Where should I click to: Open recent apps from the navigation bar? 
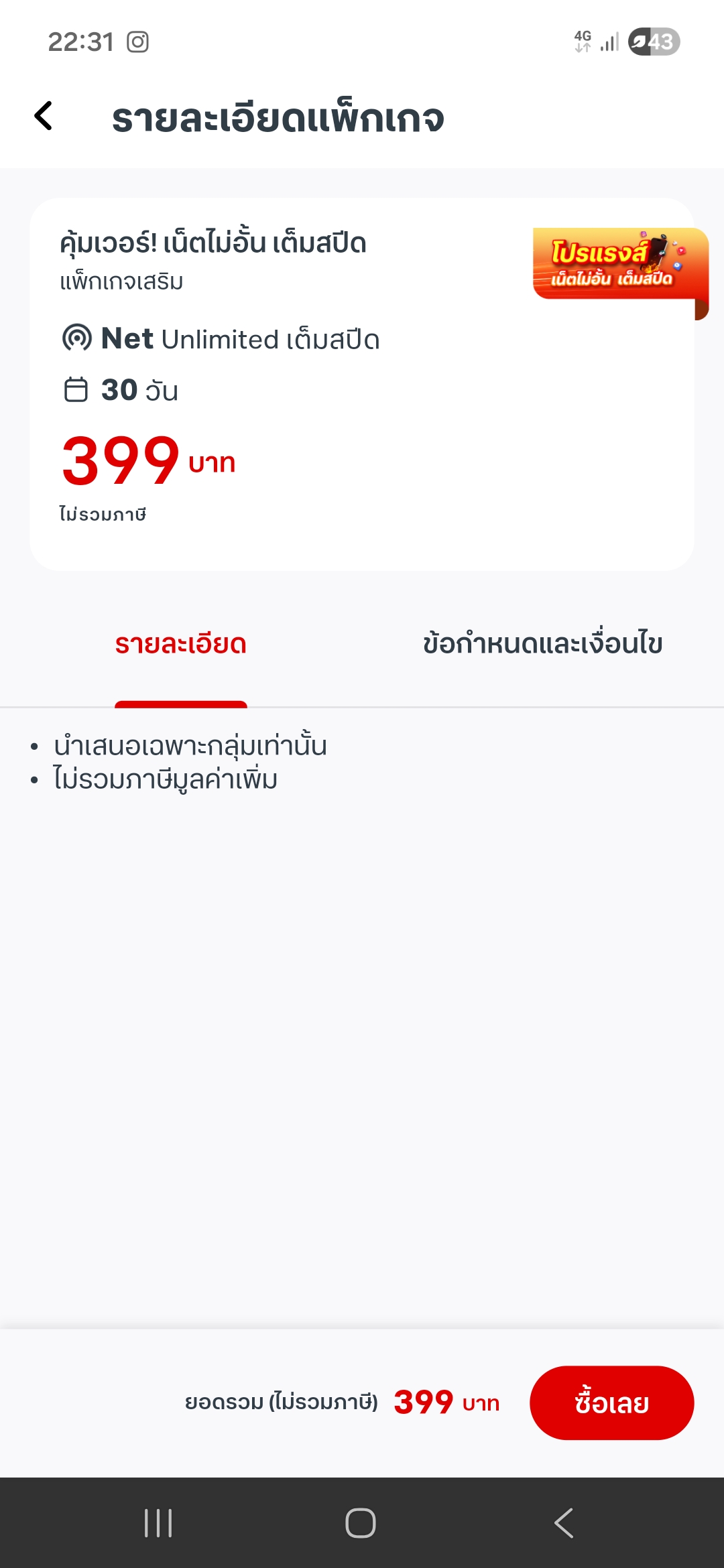click(158, 1523)
